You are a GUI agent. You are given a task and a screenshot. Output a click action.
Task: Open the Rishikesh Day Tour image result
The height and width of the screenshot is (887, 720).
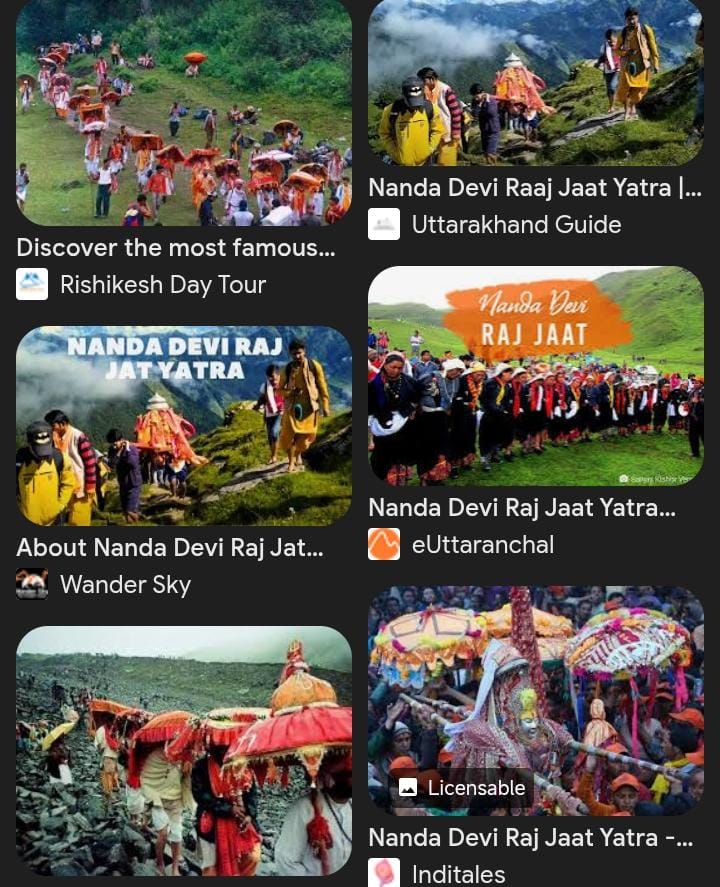coord(183,112)
